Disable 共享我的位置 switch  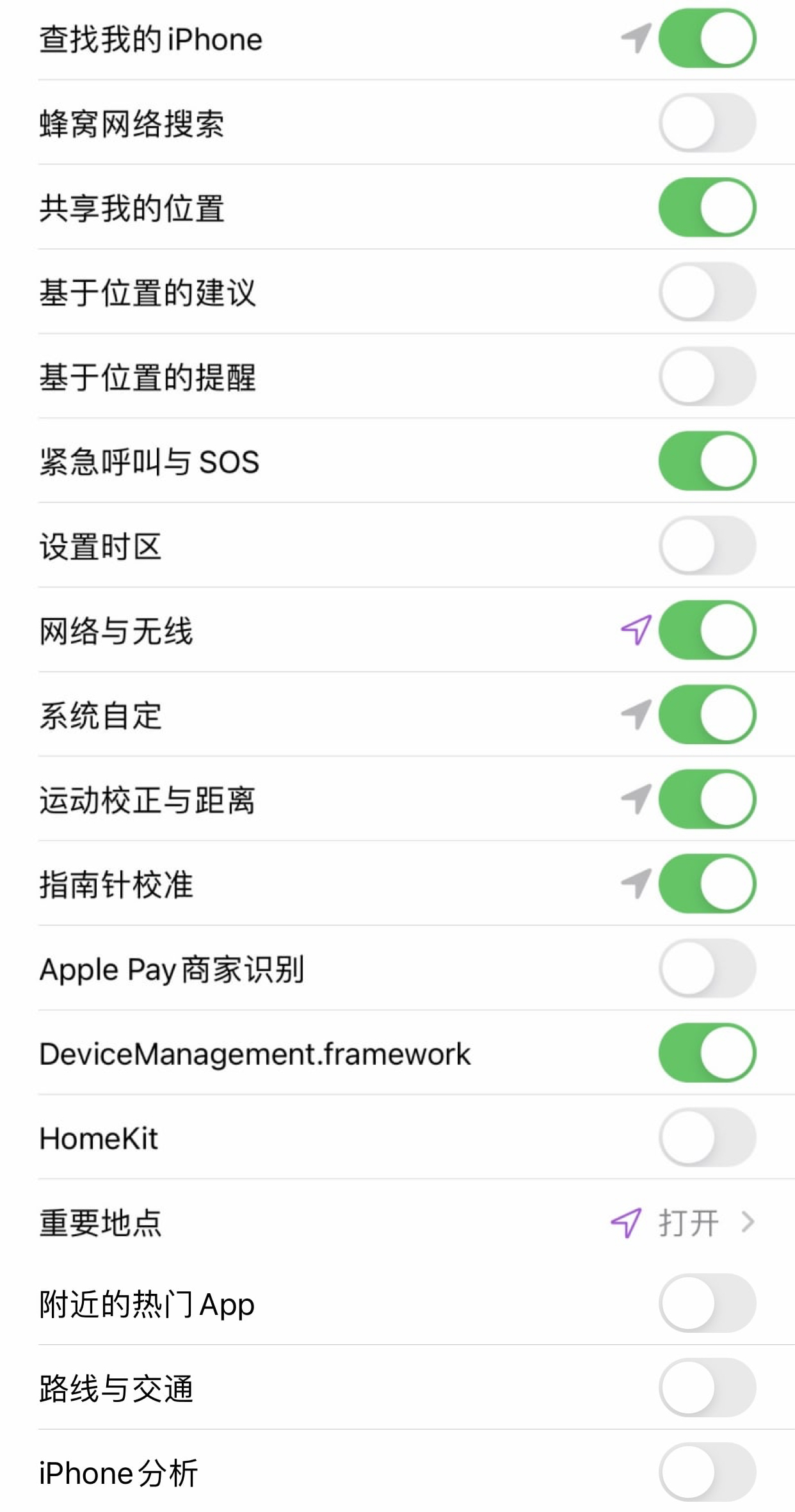[x=707, y=207]
